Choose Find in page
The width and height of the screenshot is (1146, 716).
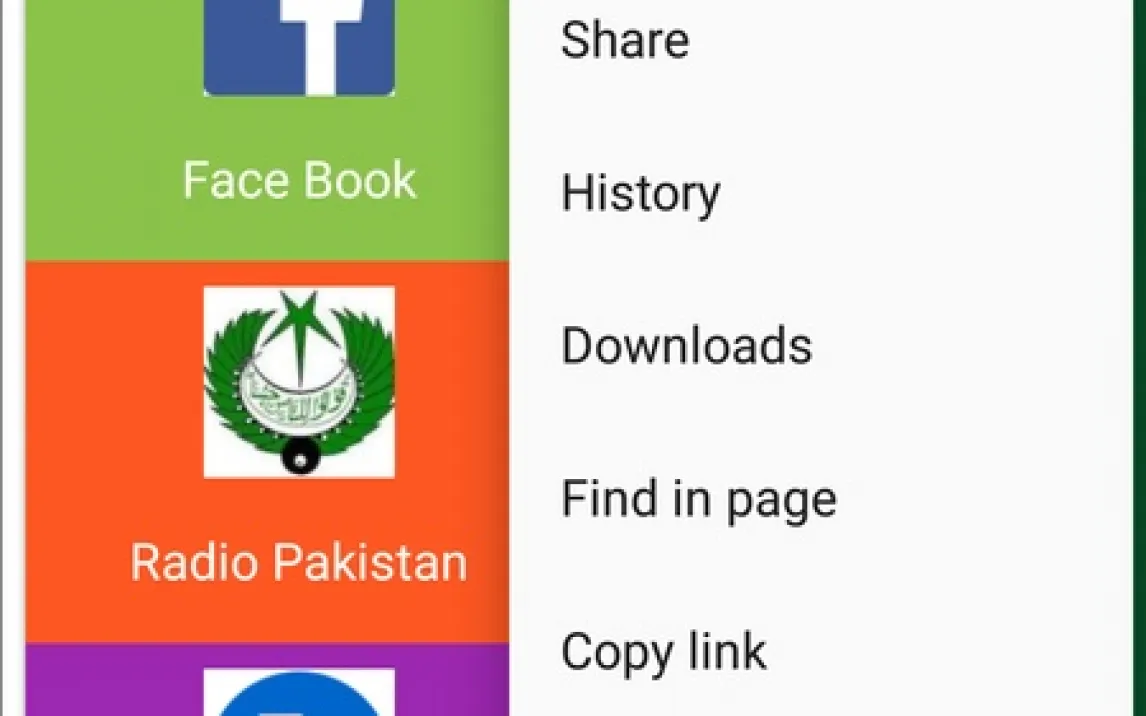pyautogui.click(x=698, y=499)
